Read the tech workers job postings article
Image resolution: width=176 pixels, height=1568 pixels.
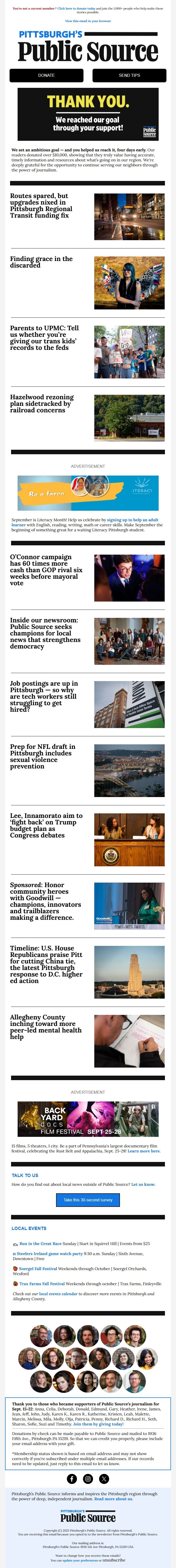pos(43,696)
